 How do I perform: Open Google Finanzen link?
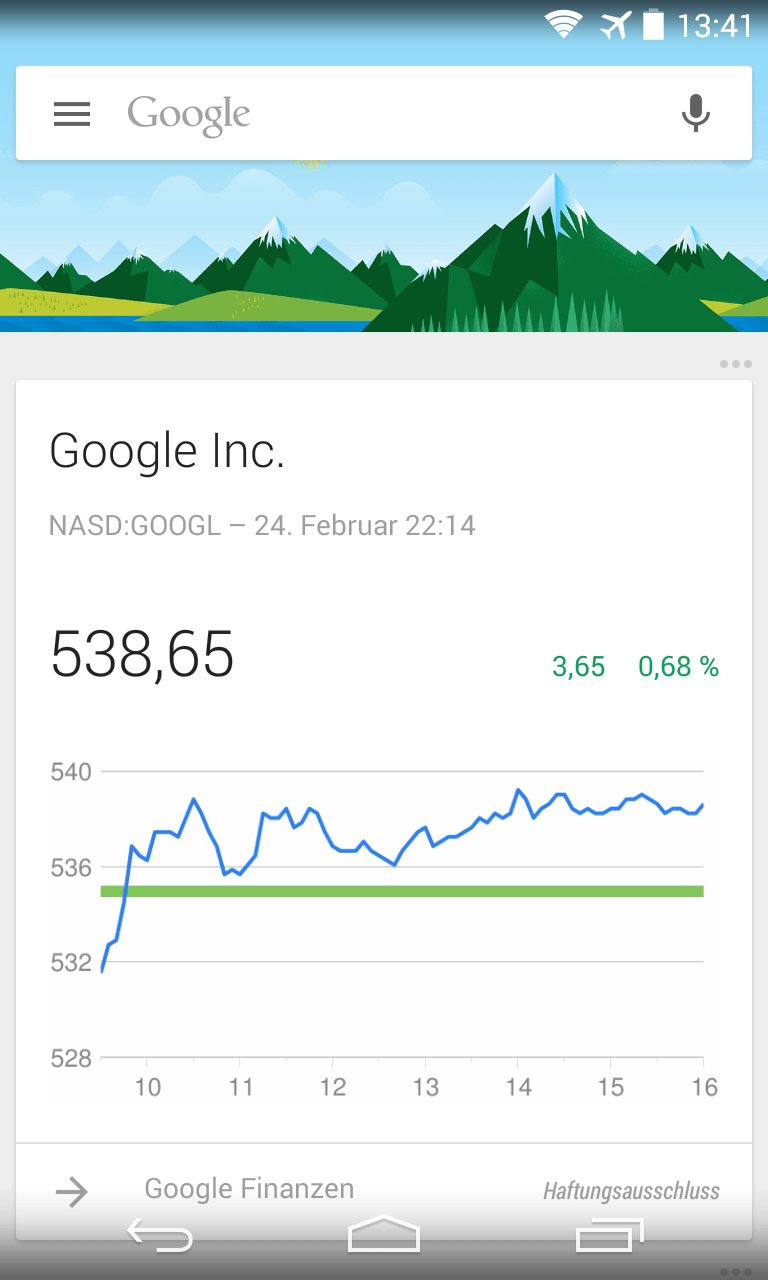[x=249, y=1189]
